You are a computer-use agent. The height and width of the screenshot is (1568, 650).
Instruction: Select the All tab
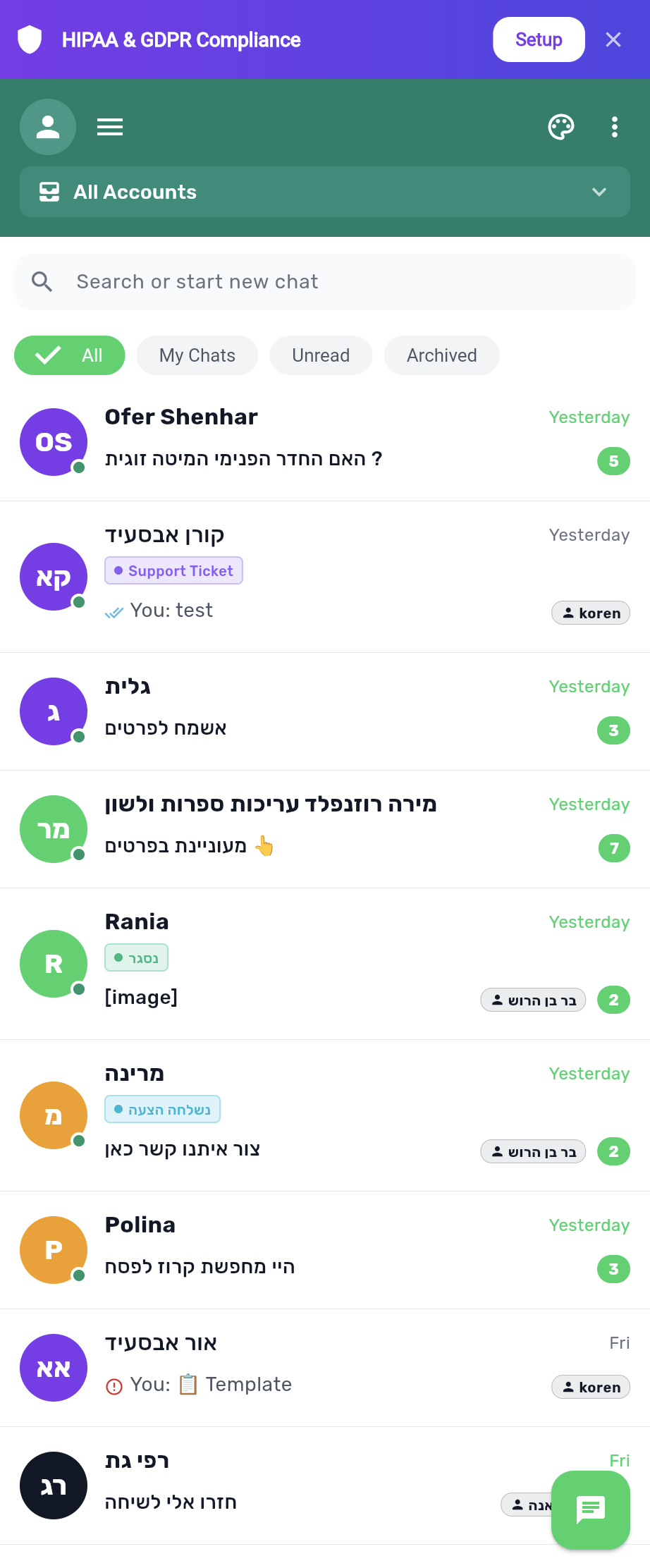click(70, 355)
